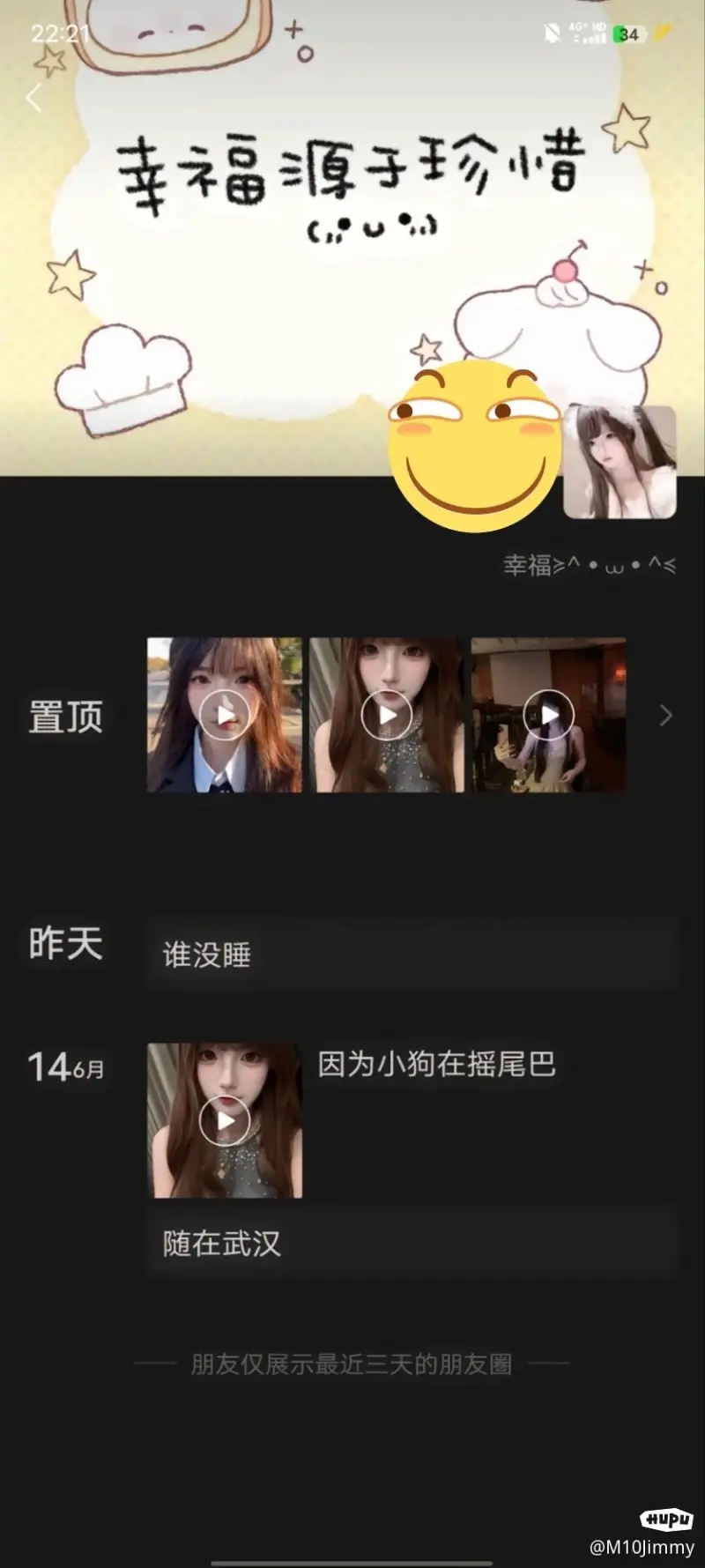Screen dimensions: 705x1568
Task: Open the profile avatar picture
Action: pyautogui.click(x=620, y=461)
